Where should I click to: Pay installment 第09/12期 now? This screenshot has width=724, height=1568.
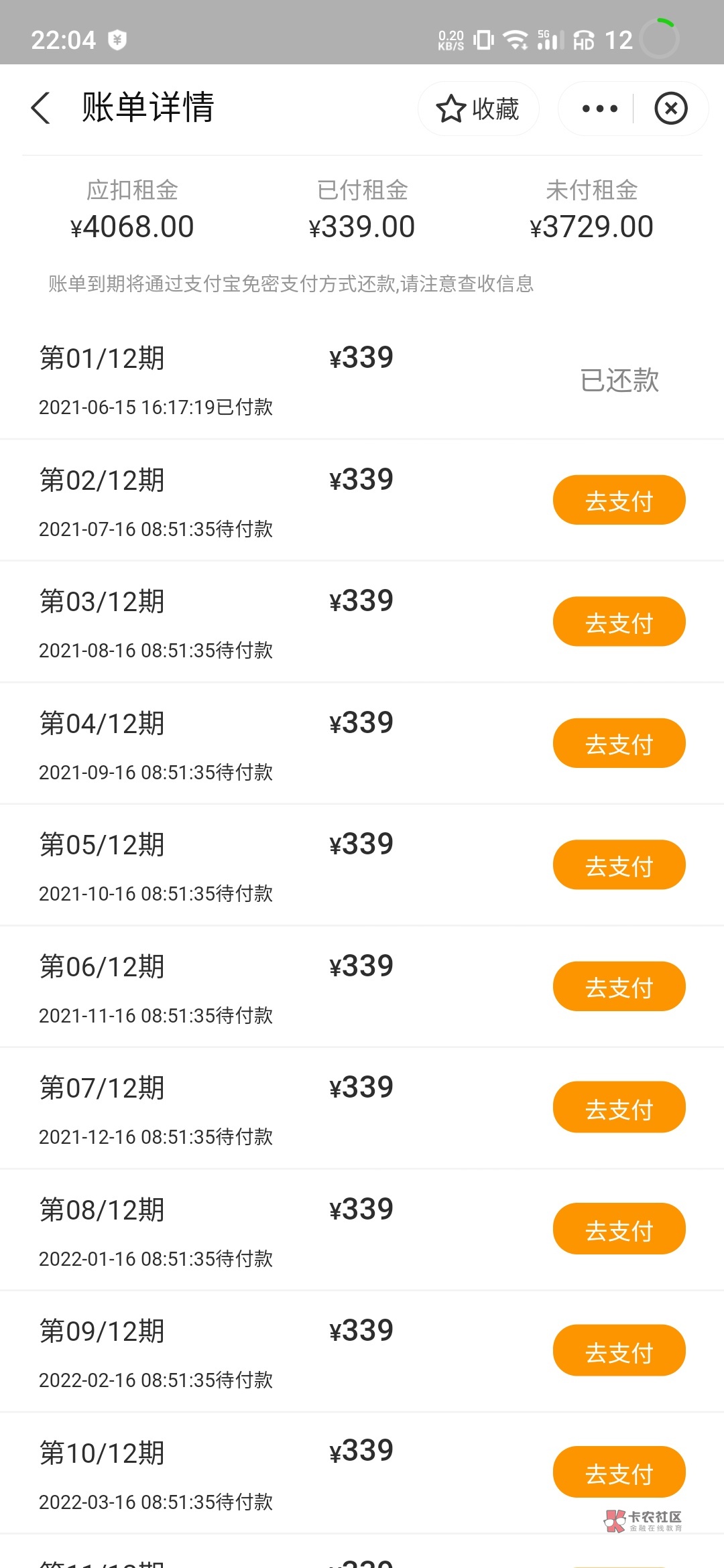(619, 1351)
